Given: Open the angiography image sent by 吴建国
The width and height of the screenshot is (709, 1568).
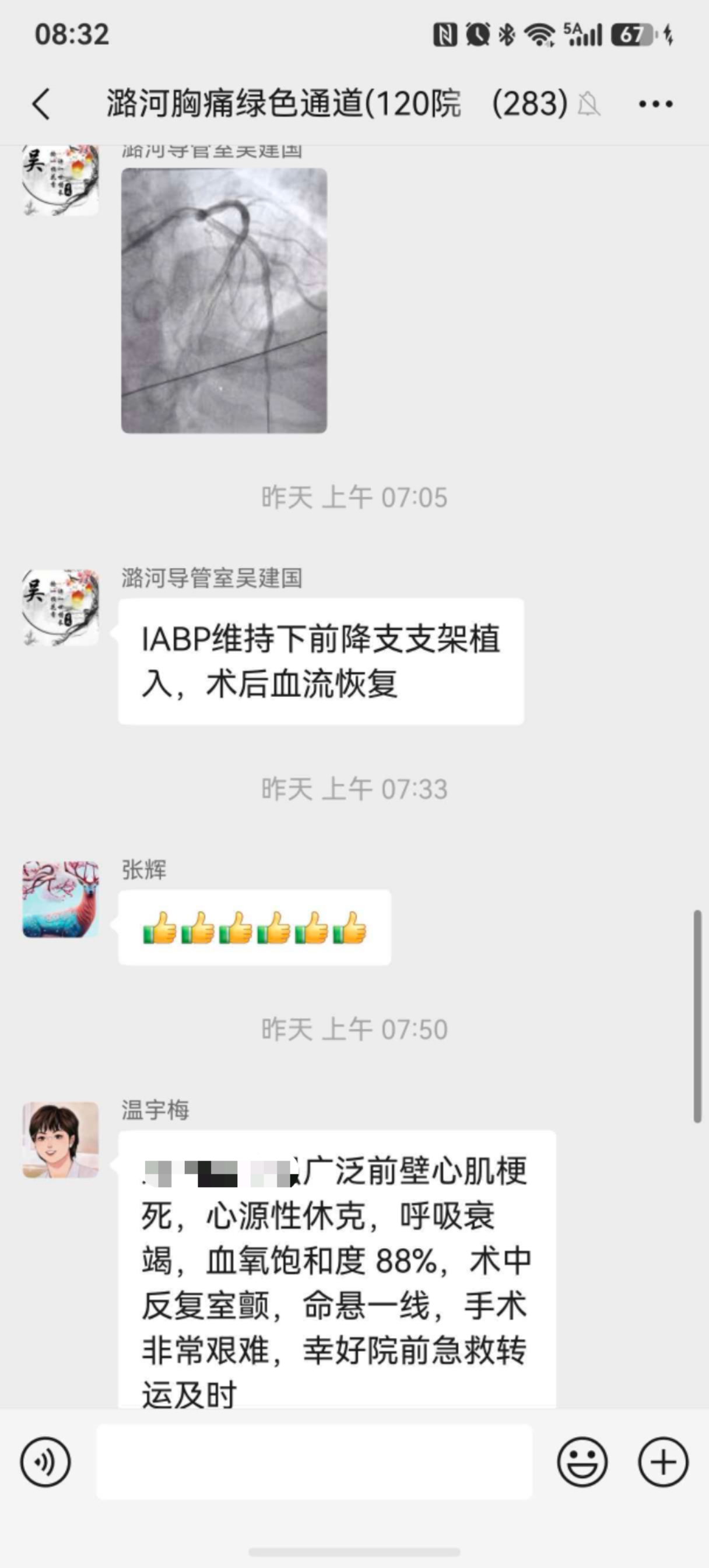Looking at the screenshot, I should click(x=224, y=301).
